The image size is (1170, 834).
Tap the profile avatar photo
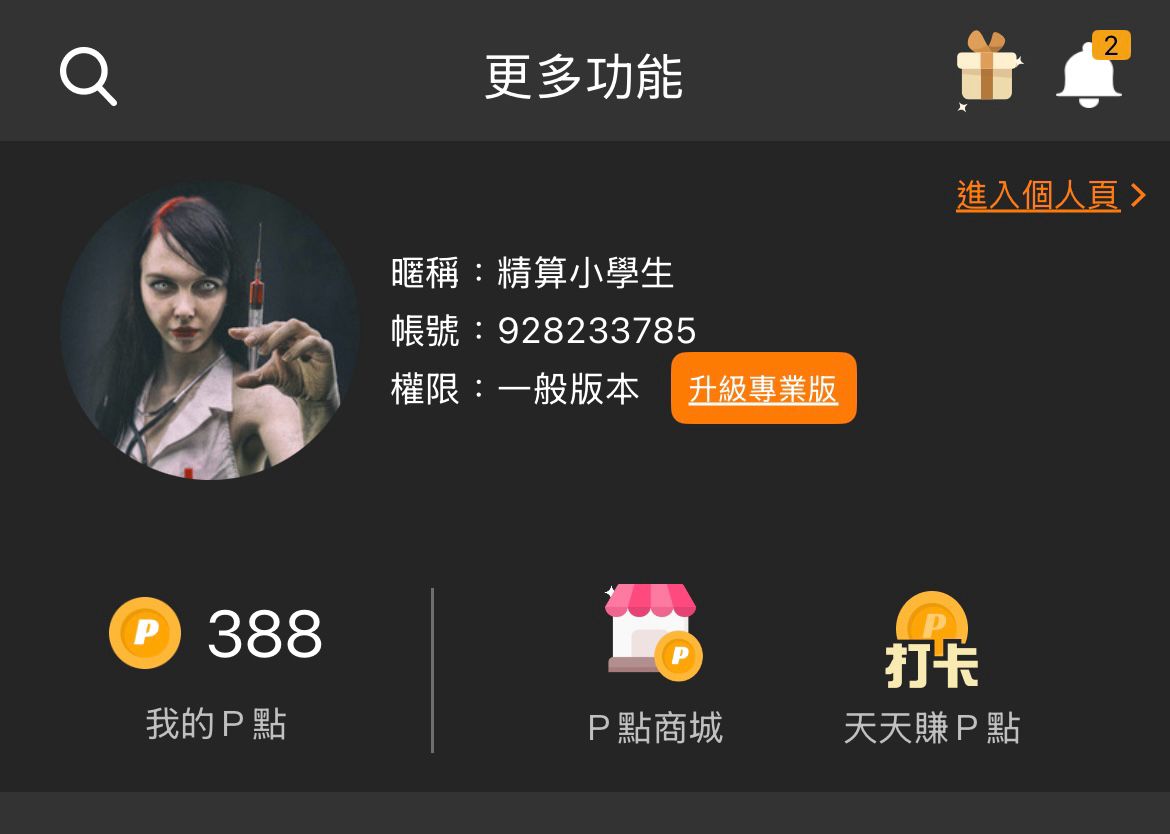pyautogui.click(x=210, y=330)
